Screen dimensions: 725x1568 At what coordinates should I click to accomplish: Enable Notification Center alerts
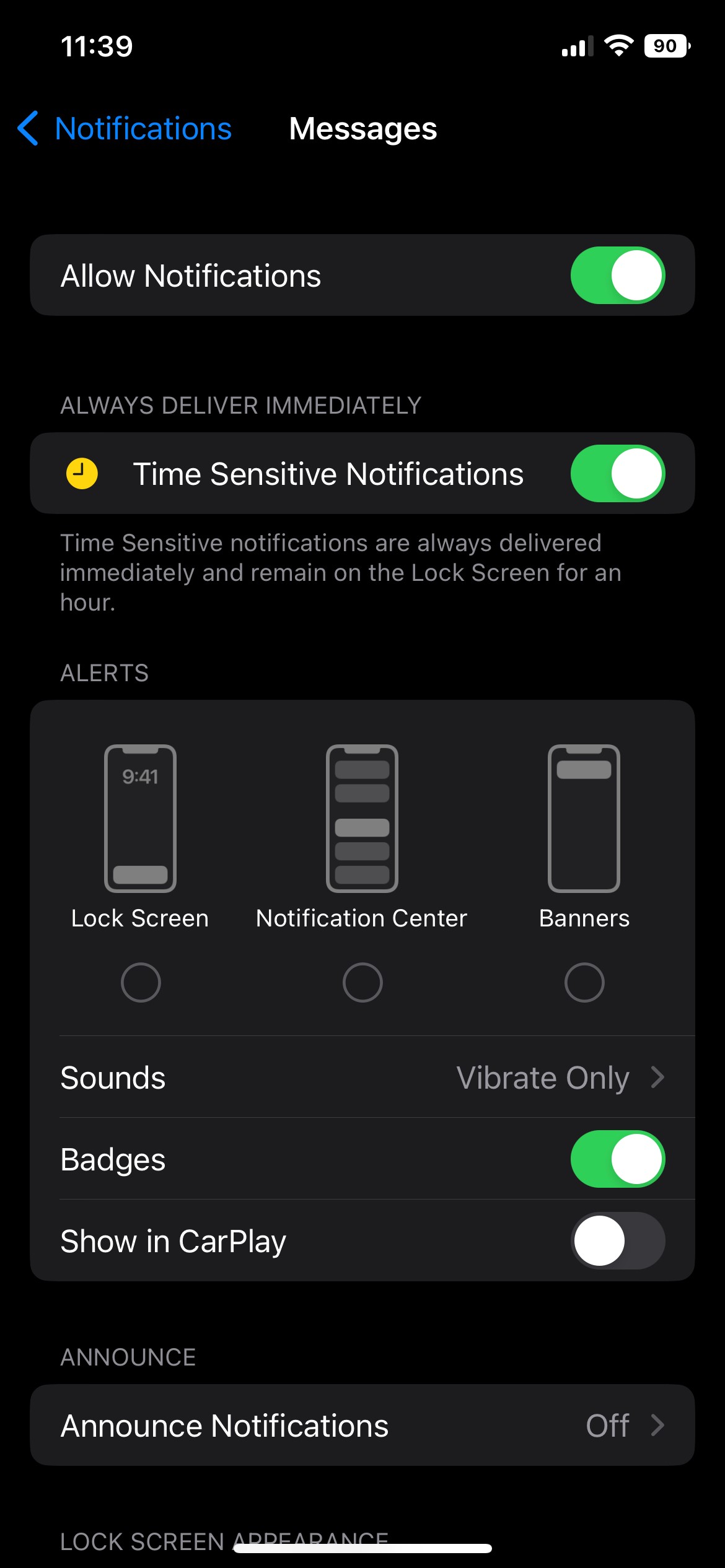(x=362, y=982)
